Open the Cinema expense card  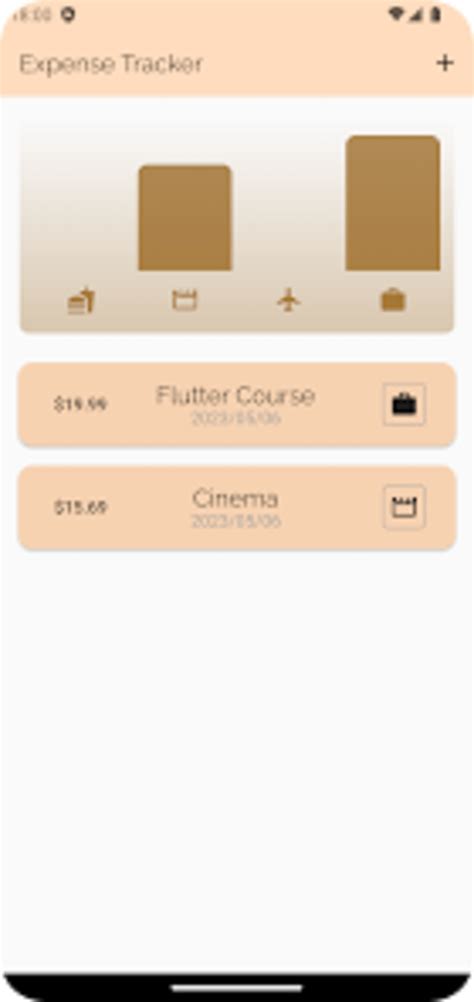[237, 507]
